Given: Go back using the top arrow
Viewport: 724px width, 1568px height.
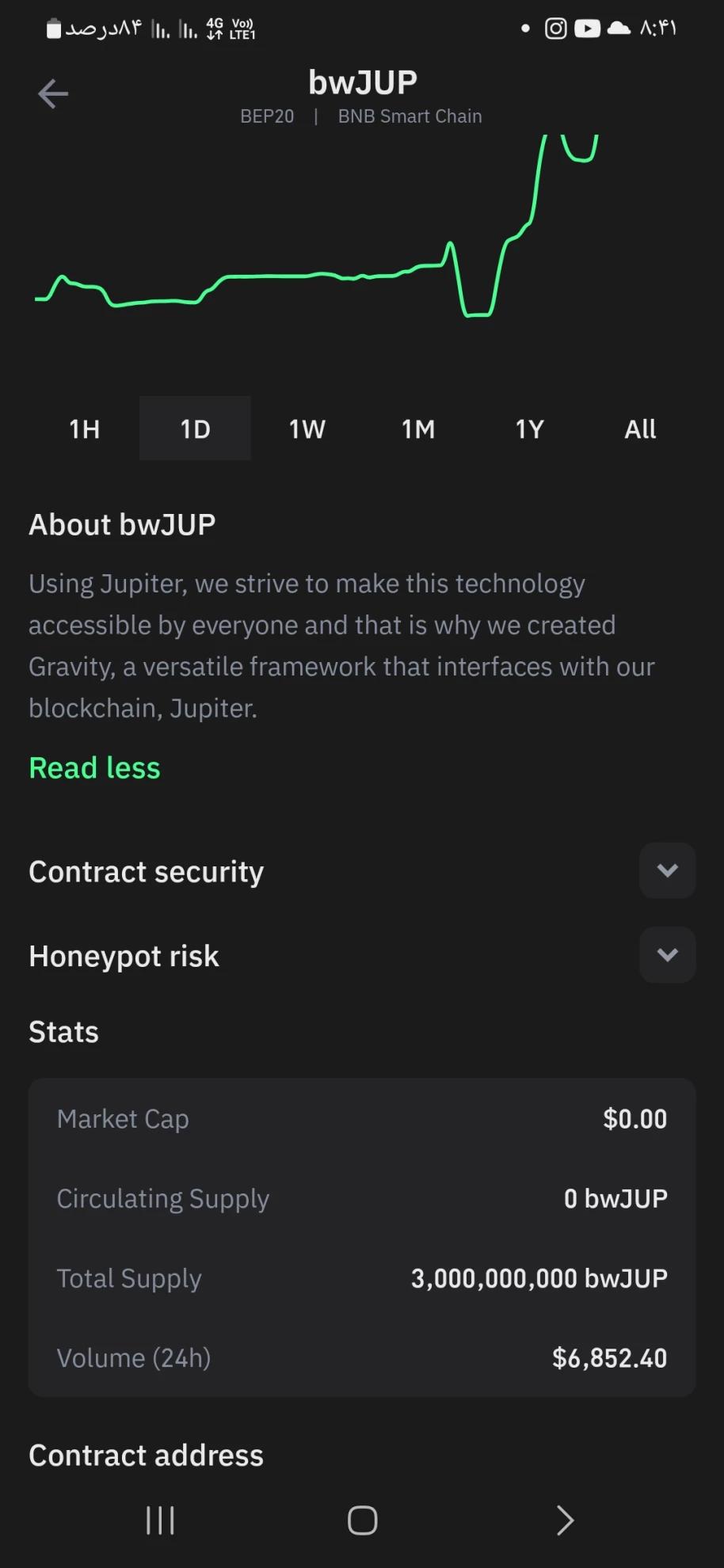Looking at the screenshot, I should [52, 93].
